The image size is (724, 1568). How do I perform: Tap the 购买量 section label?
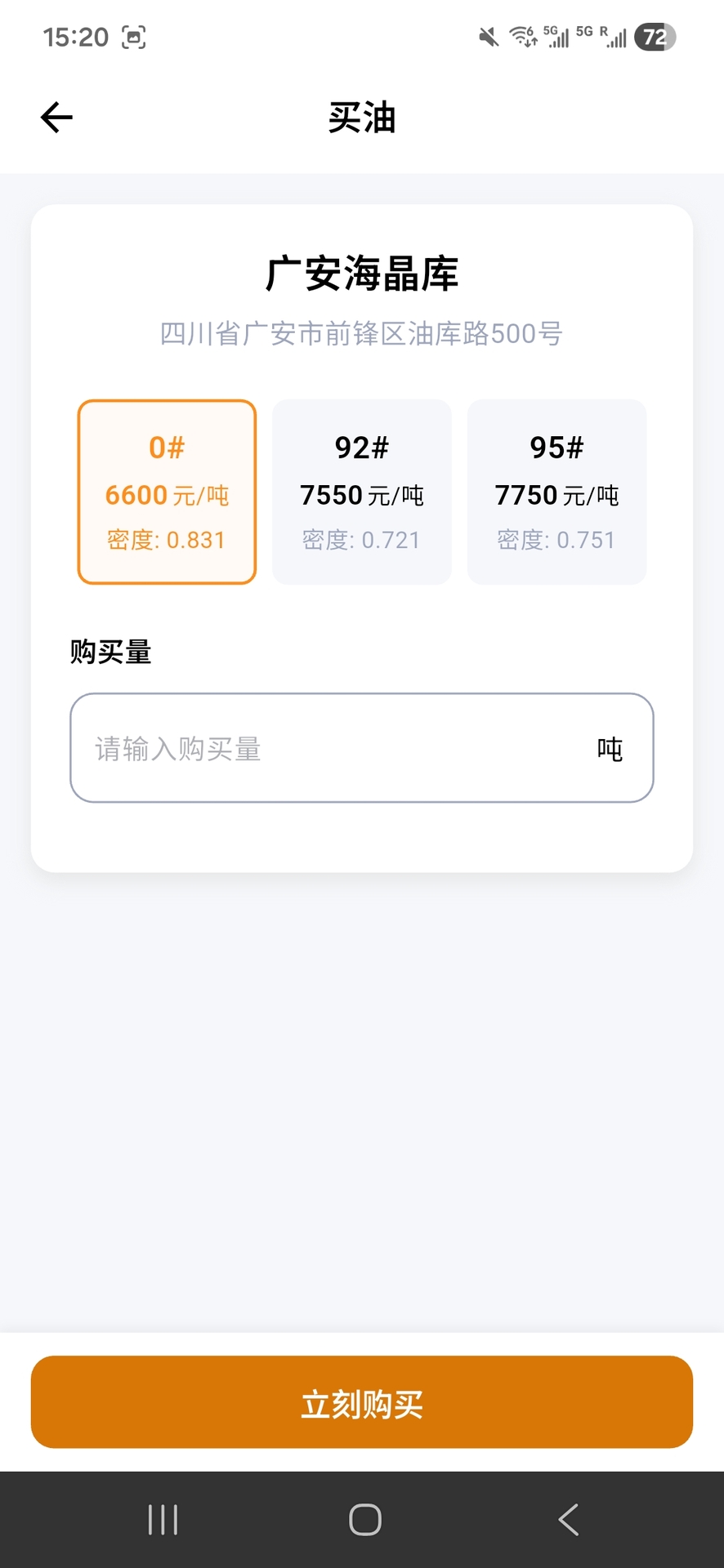tap(110, 652)
